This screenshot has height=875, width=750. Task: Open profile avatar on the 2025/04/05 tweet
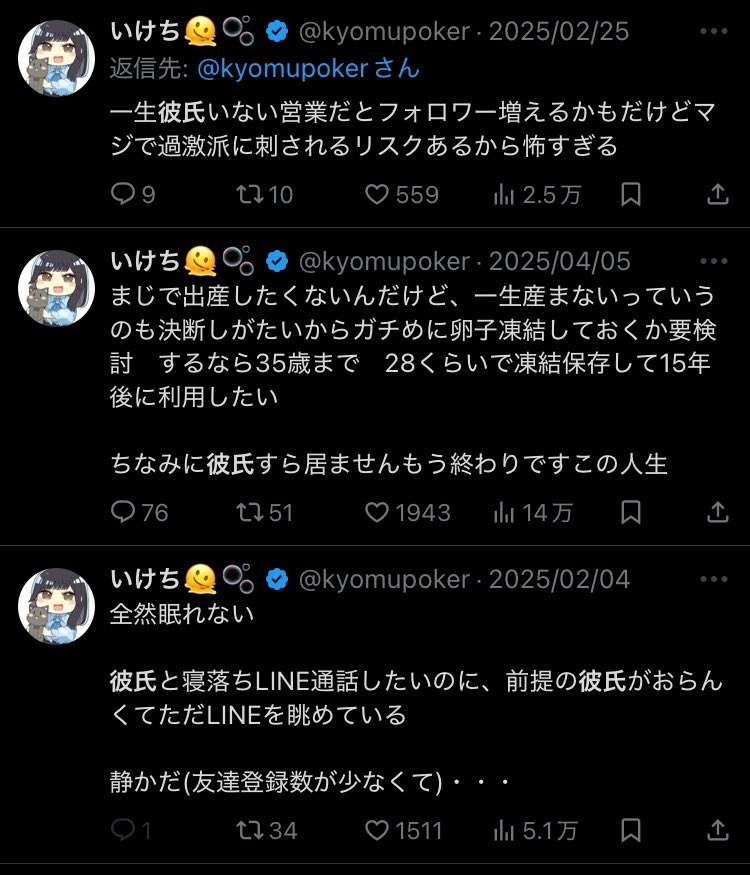pos(57,288)
